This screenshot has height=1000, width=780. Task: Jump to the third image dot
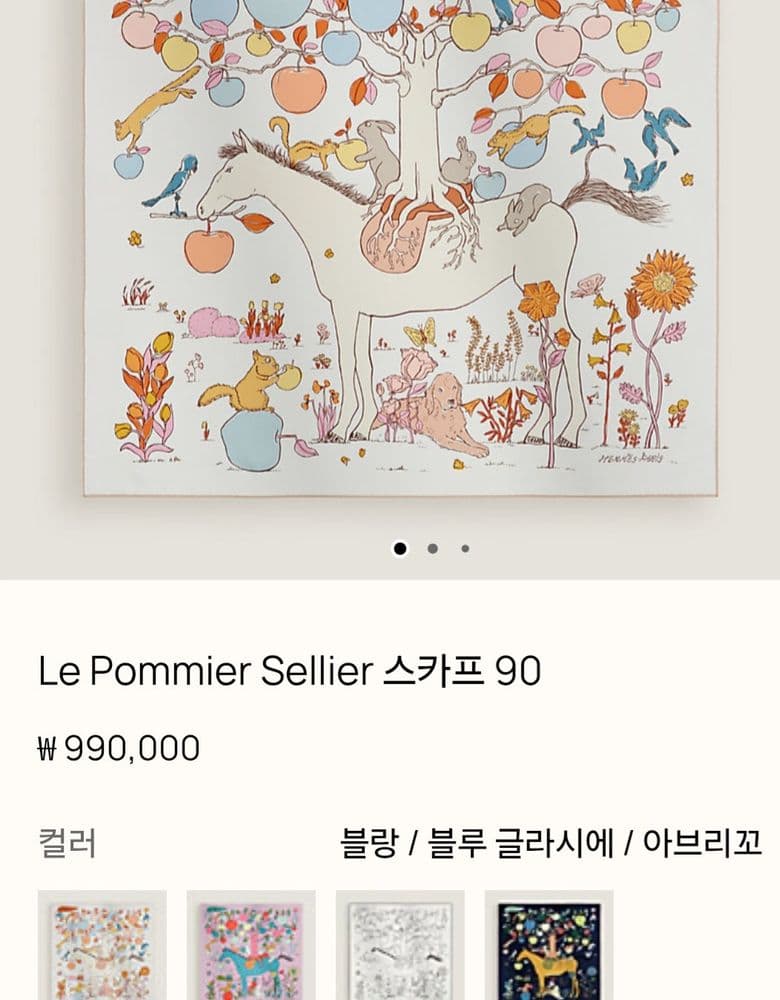465,548
